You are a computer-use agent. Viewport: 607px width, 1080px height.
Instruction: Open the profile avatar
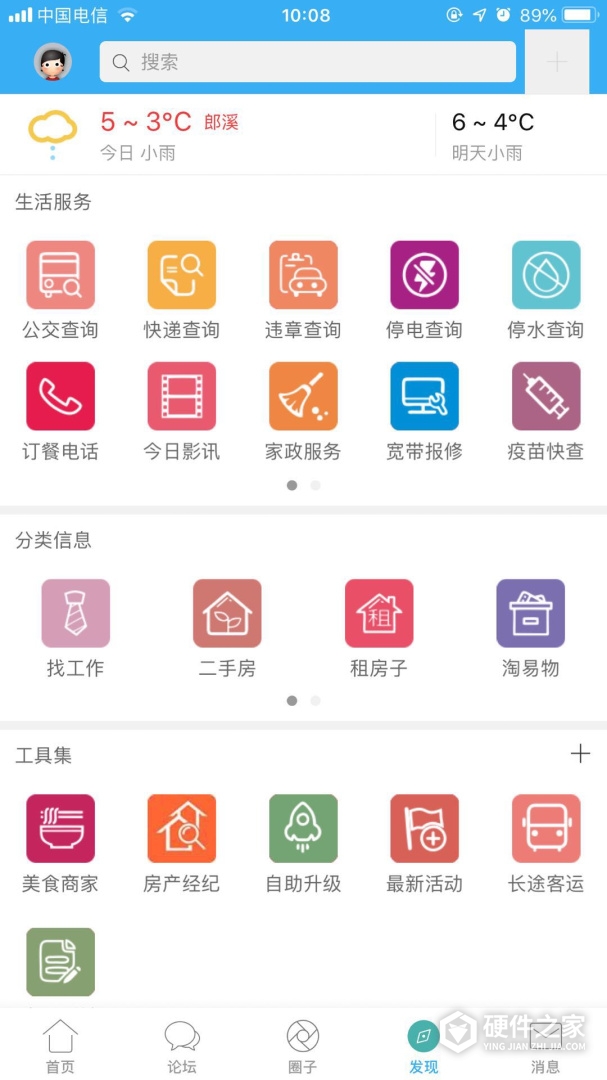[x=53, y=62]
